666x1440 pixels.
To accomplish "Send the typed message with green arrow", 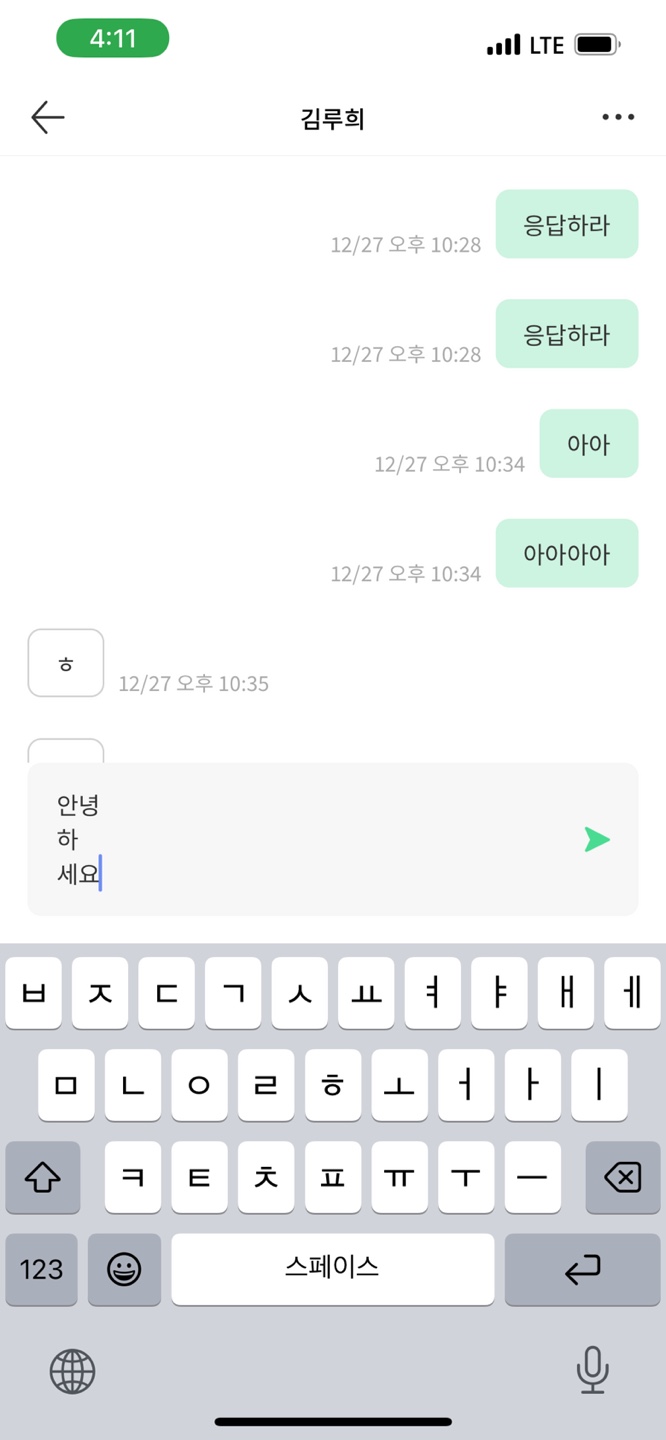I will tap(597, 840).
